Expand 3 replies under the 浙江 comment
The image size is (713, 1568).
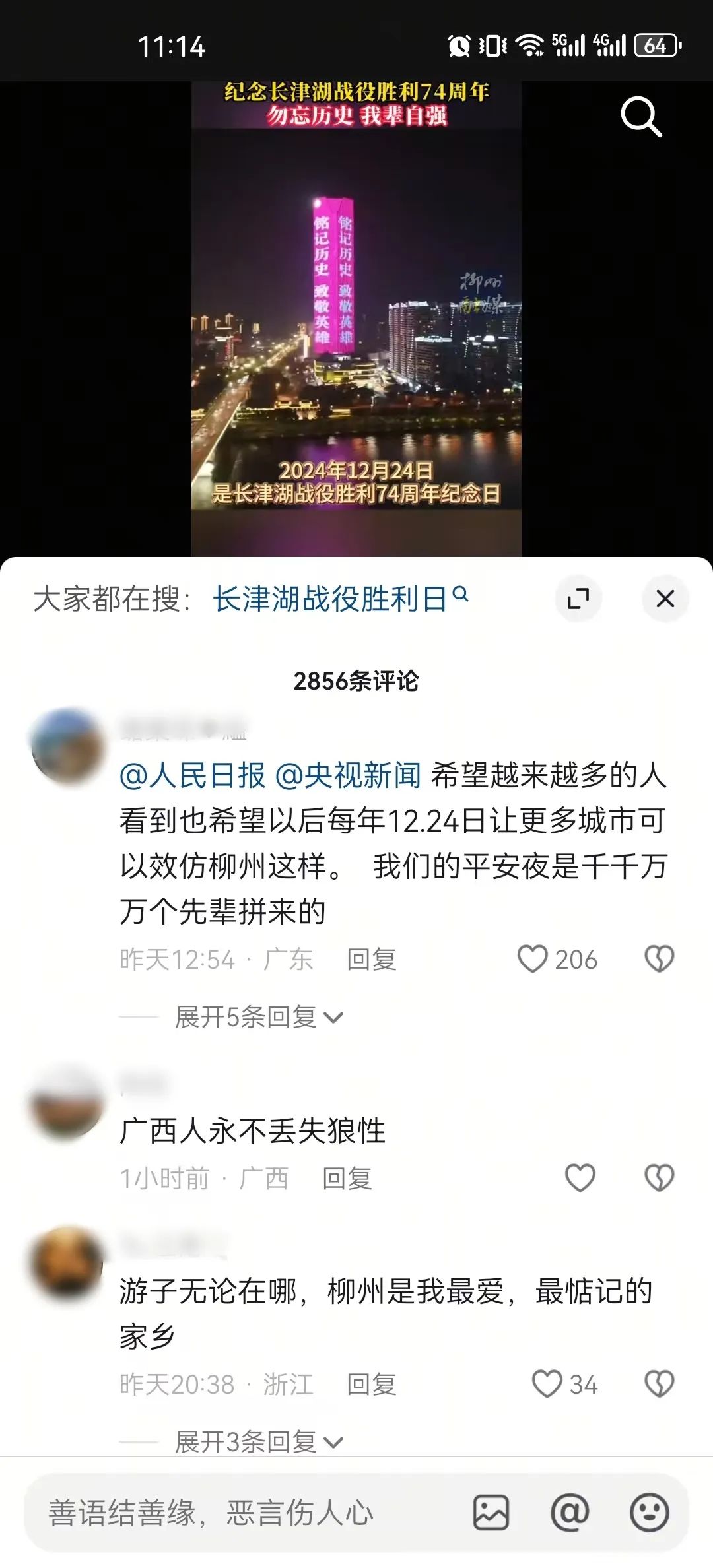point(259,1441)
